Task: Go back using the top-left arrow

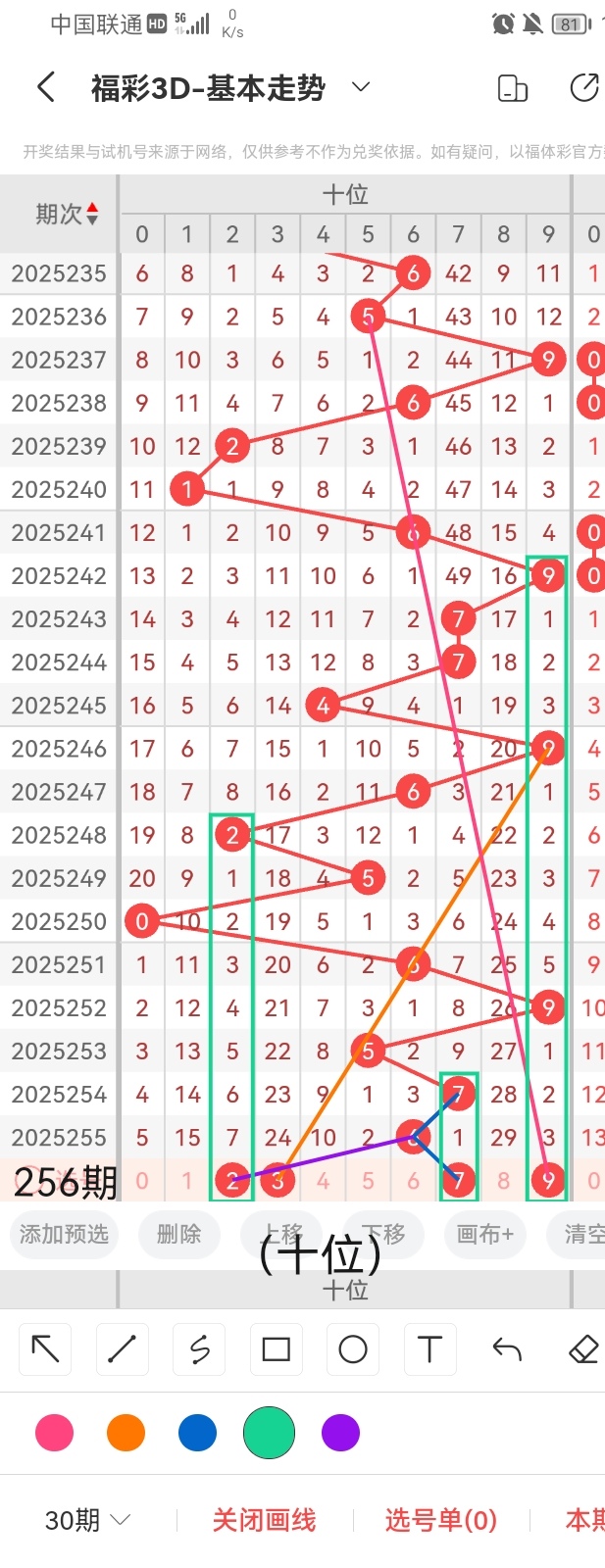Action: [x=45, y=88]
